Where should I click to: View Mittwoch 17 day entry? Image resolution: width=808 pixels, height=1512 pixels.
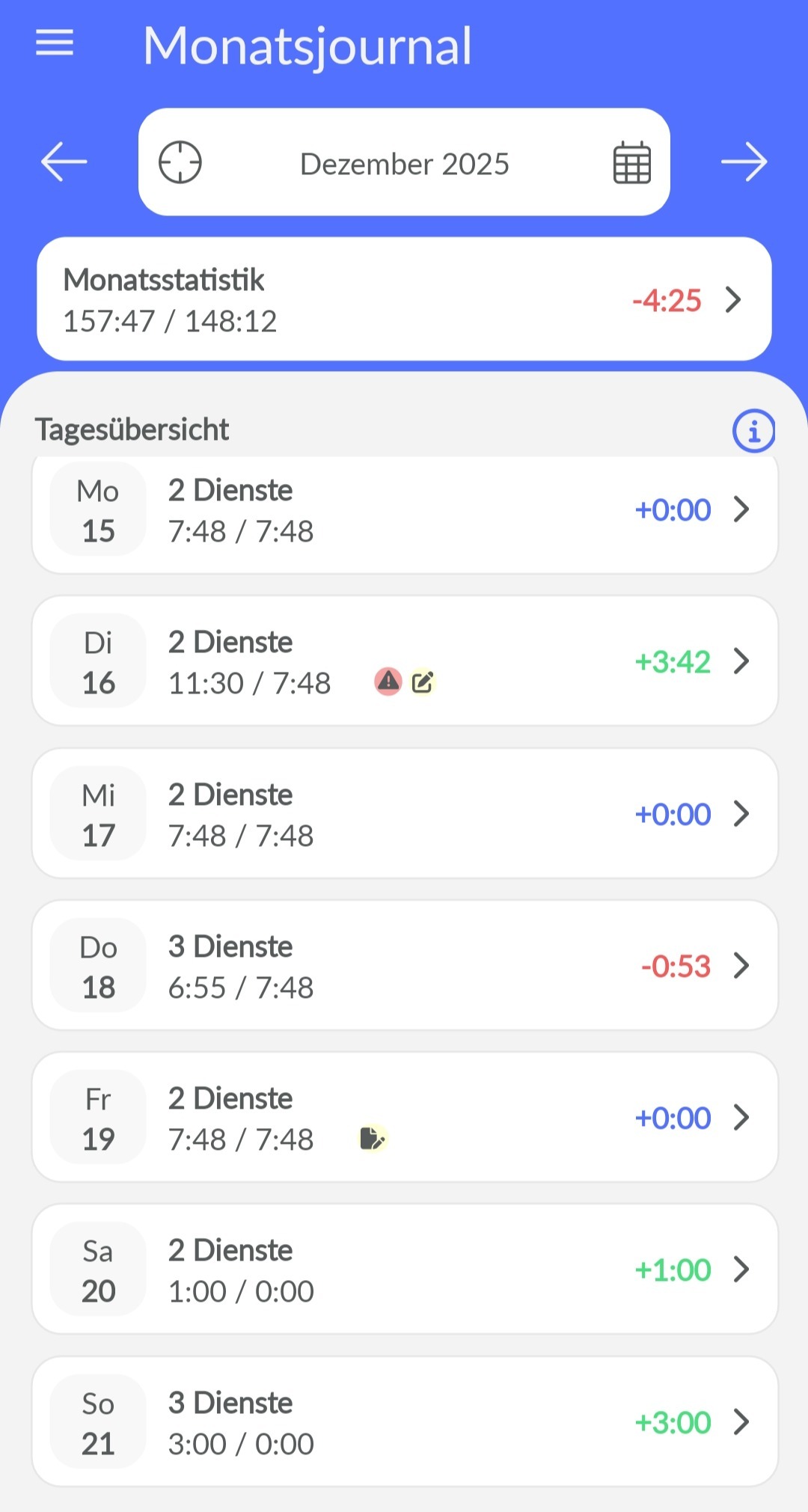pos(404,814)
